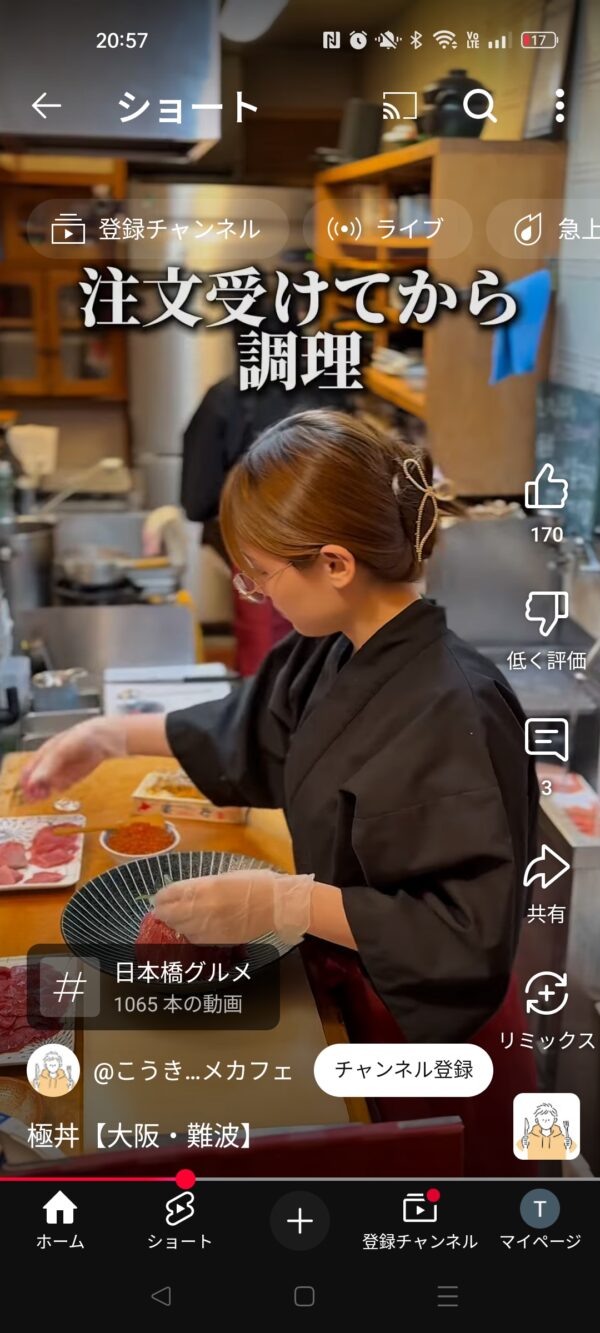This screenshot has height=1333, width=600.
Task: Switch to the ショート tab
Action: pos(180,1220)
